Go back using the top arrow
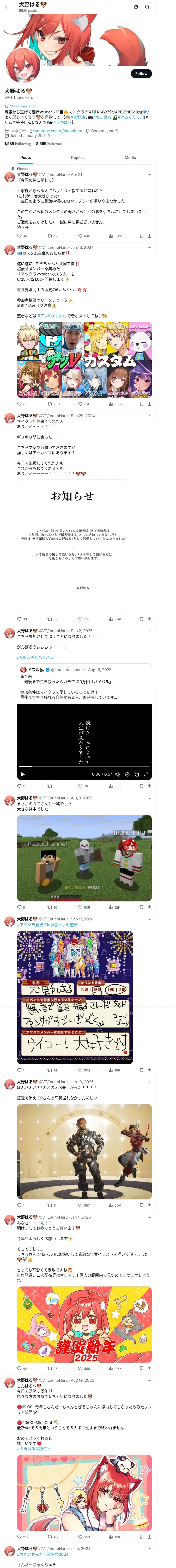 [x=7, y=7]
